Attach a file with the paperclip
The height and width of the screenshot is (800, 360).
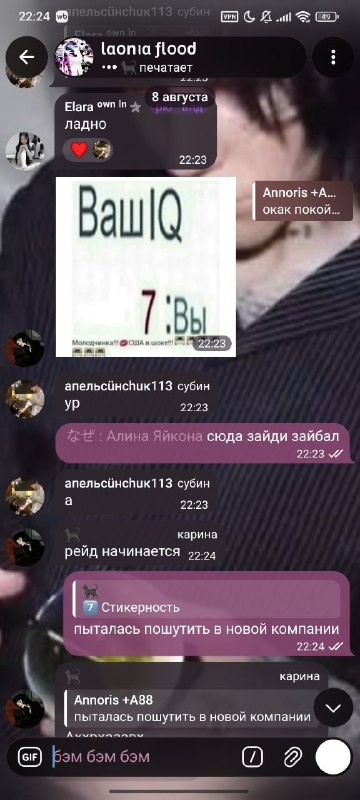click(293, 757)
